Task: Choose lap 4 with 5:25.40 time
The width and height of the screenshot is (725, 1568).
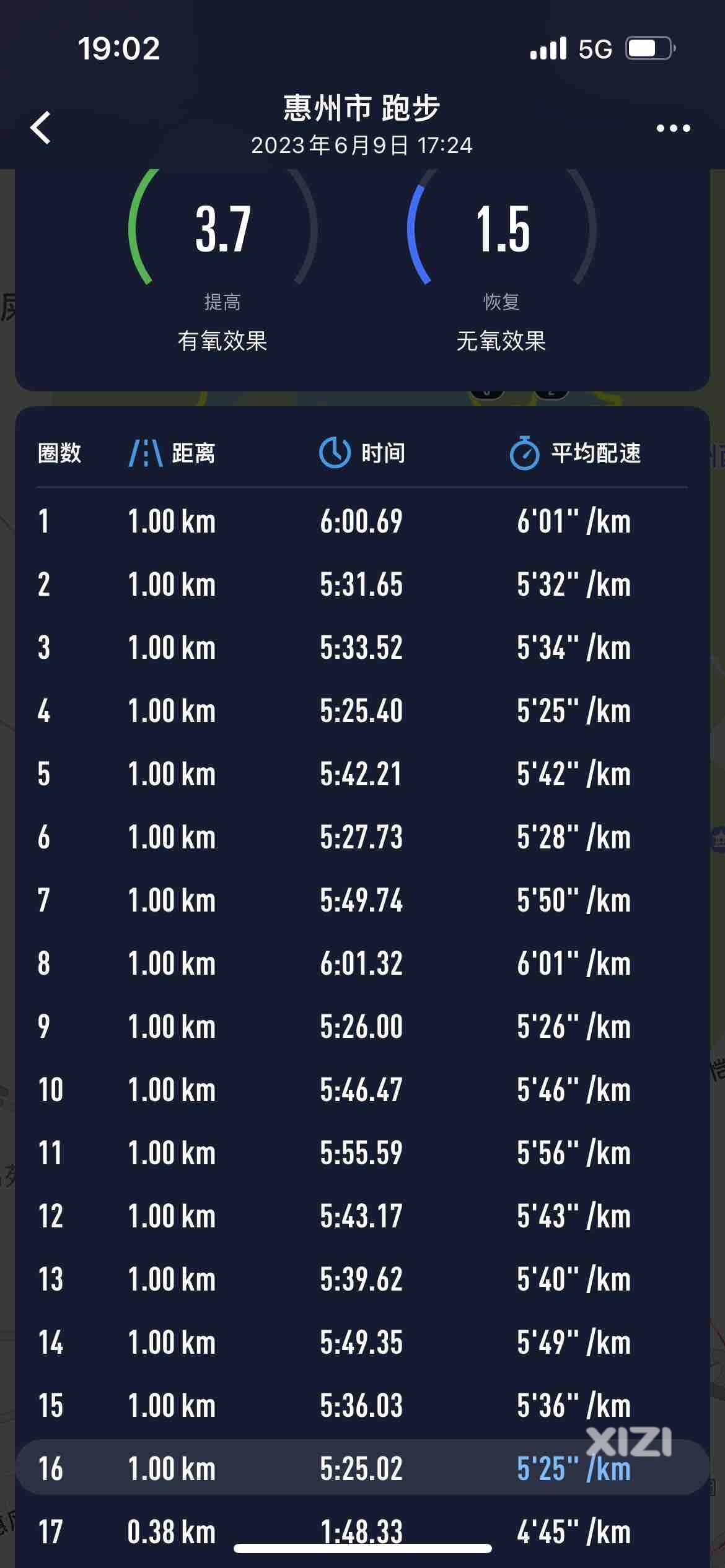Action: coord(362,711)
